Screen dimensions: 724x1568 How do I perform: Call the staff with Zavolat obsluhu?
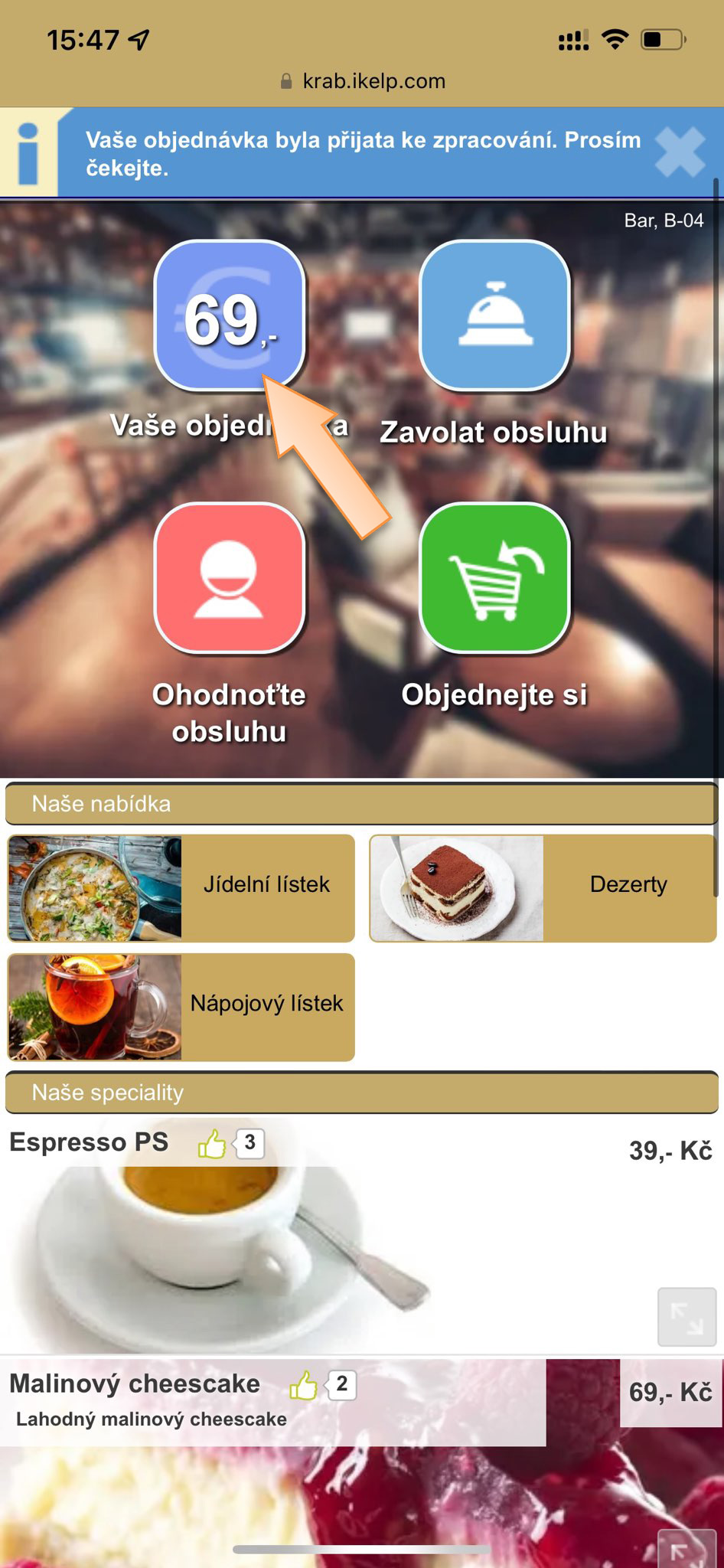point(494,315)
